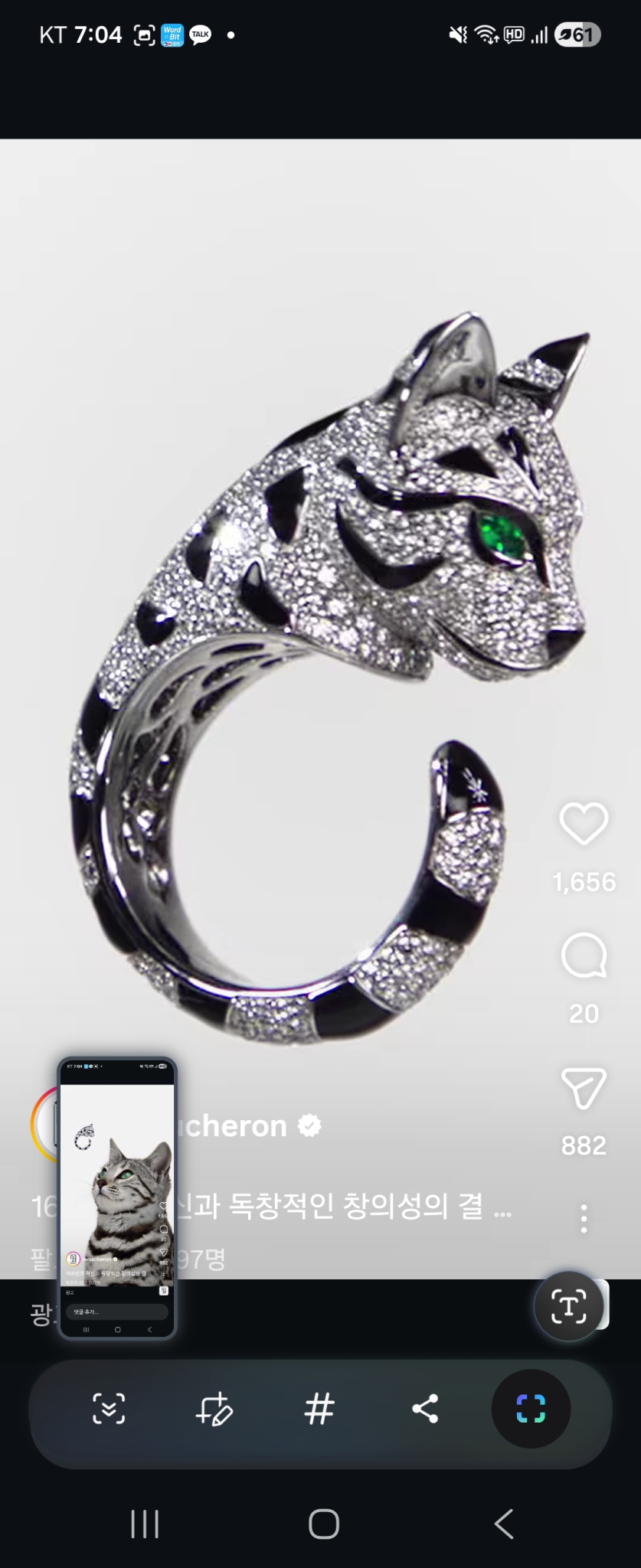The image size is (641, 1568).
Task: Go back using the navigation bar
Action: [x=503, y=1524]
